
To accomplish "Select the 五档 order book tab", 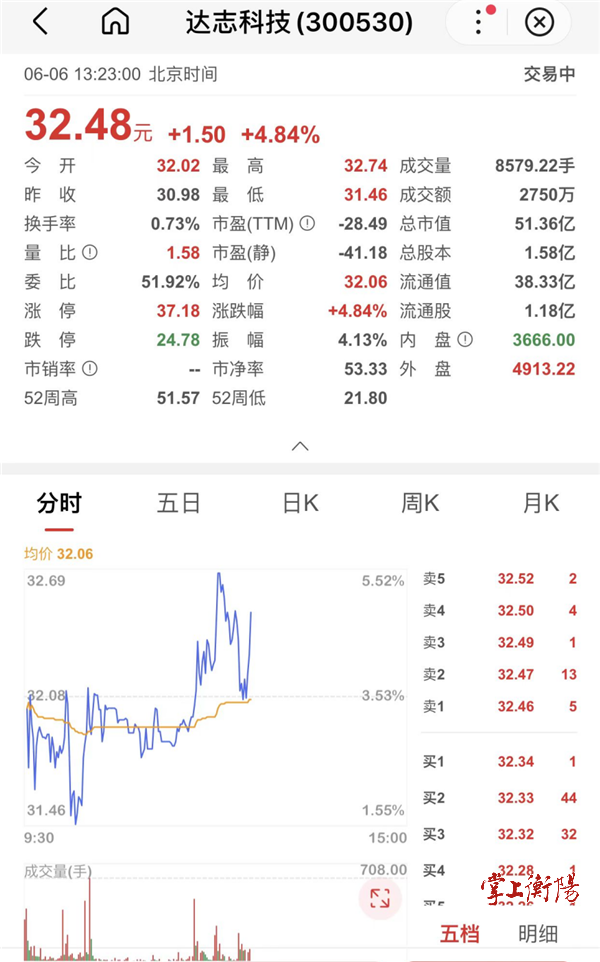I will click(x=460, y=934).
